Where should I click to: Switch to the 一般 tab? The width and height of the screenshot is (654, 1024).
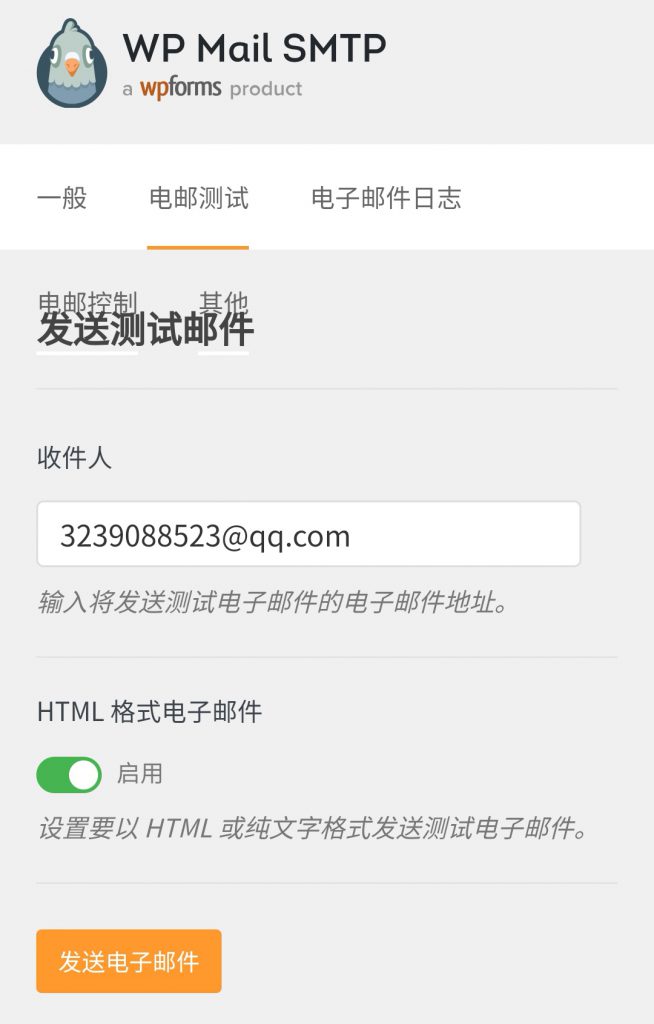click(62, 198)
